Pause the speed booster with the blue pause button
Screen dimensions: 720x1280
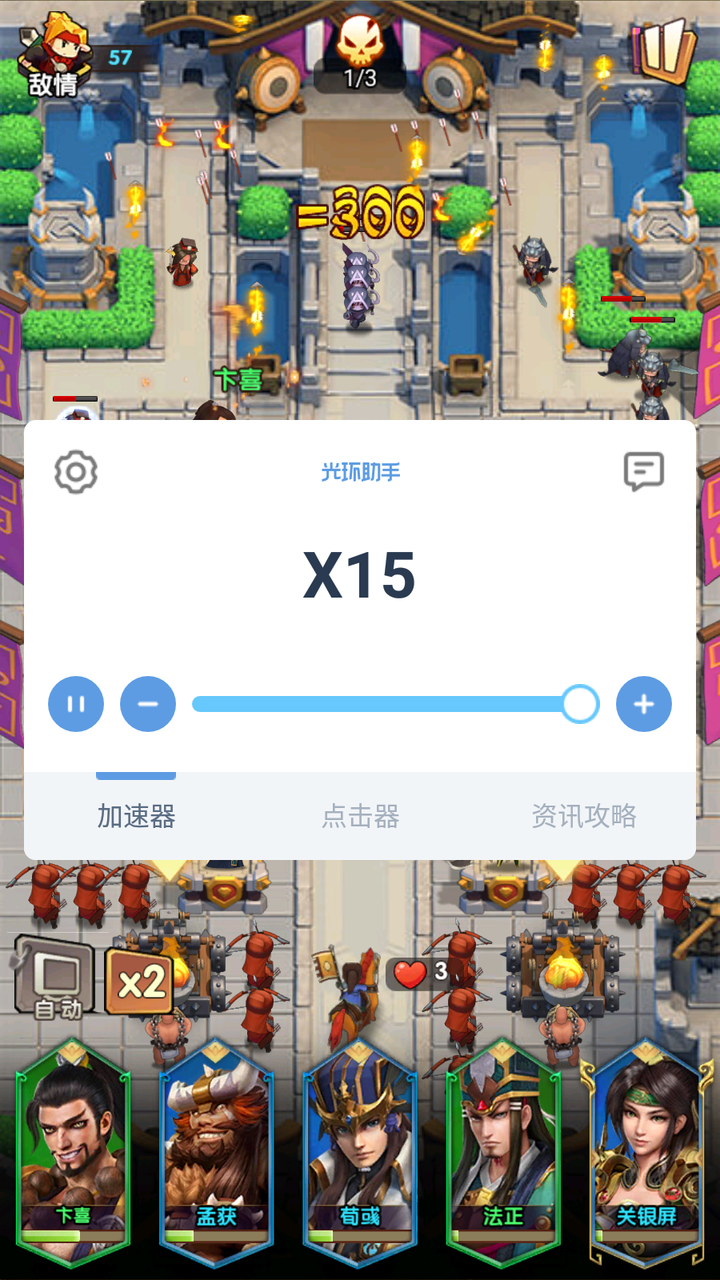[75, 703]
